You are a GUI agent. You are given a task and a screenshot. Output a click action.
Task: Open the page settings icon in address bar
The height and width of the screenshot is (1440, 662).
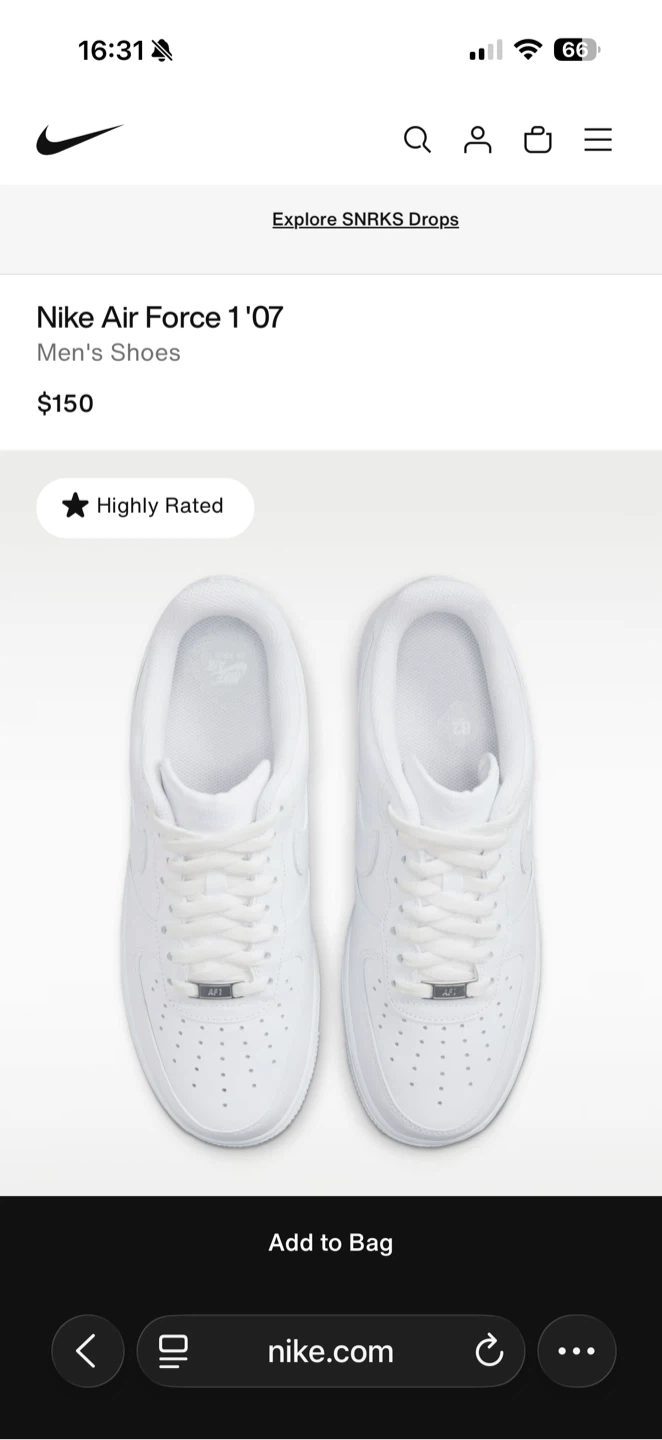point(174,1352)
